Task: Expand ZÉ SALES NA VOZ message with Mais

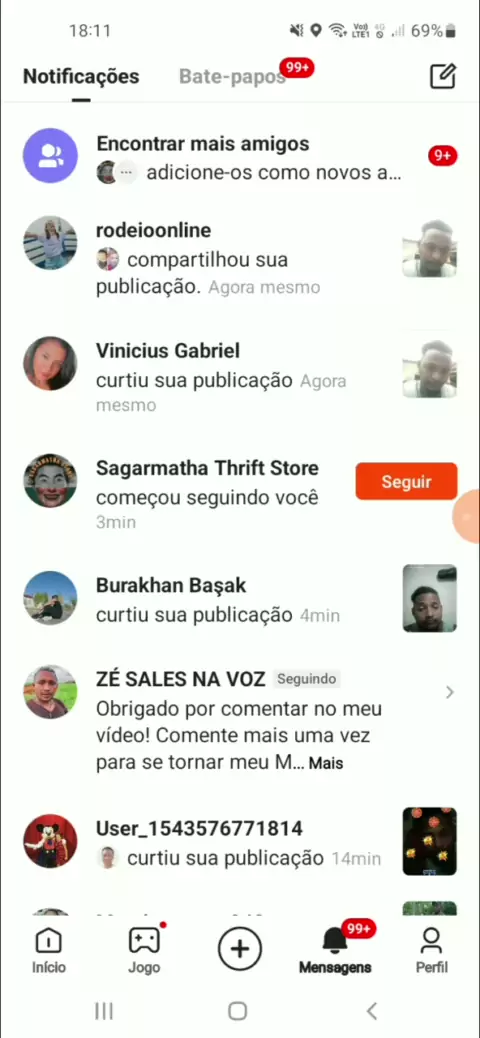Action: pos(326,763)
